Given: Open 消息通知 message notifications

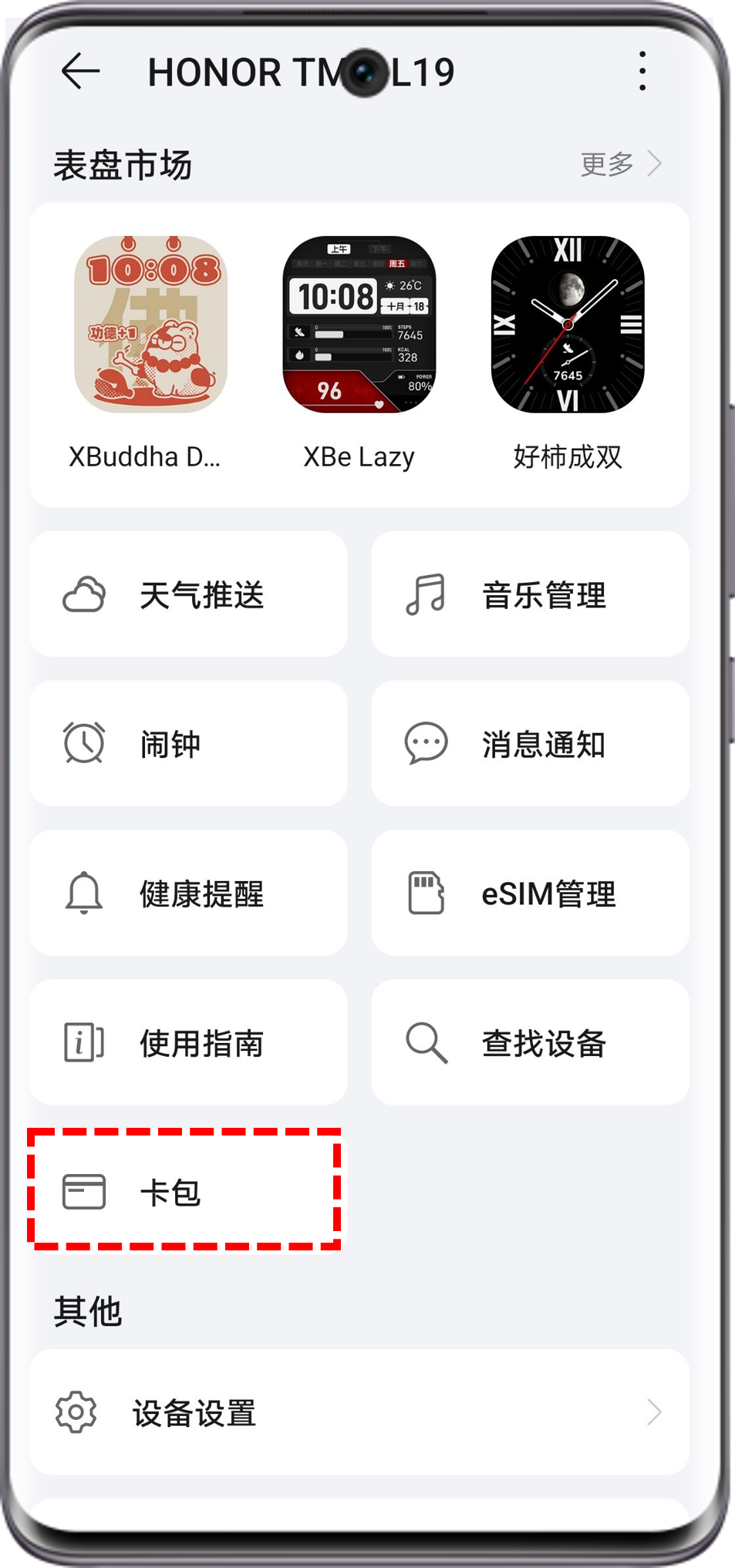Looking at the screenshot, I should 530,744.
